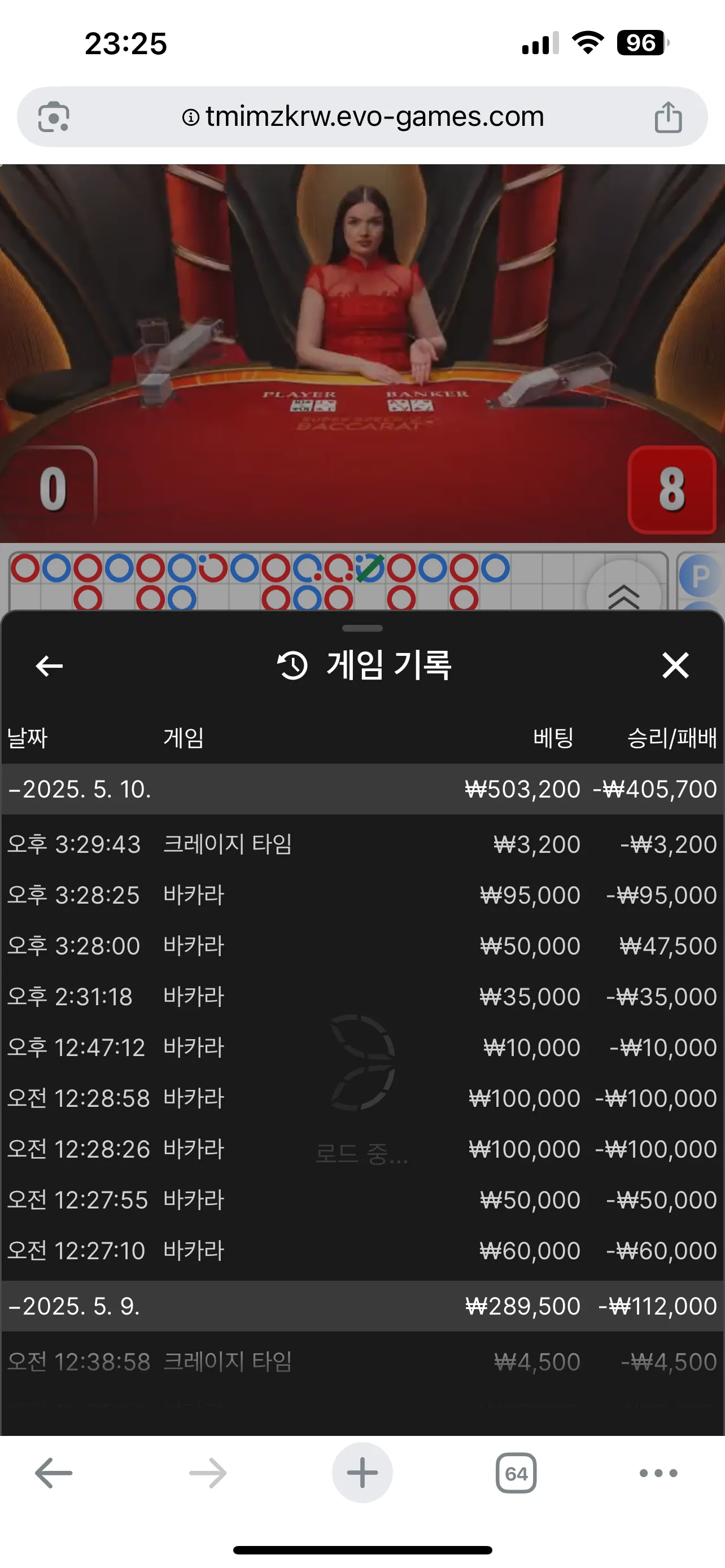Tap the browser address bar
The height and width of the screenshot is (1568, 725).
pyautogui.click(x=362, y=116)
